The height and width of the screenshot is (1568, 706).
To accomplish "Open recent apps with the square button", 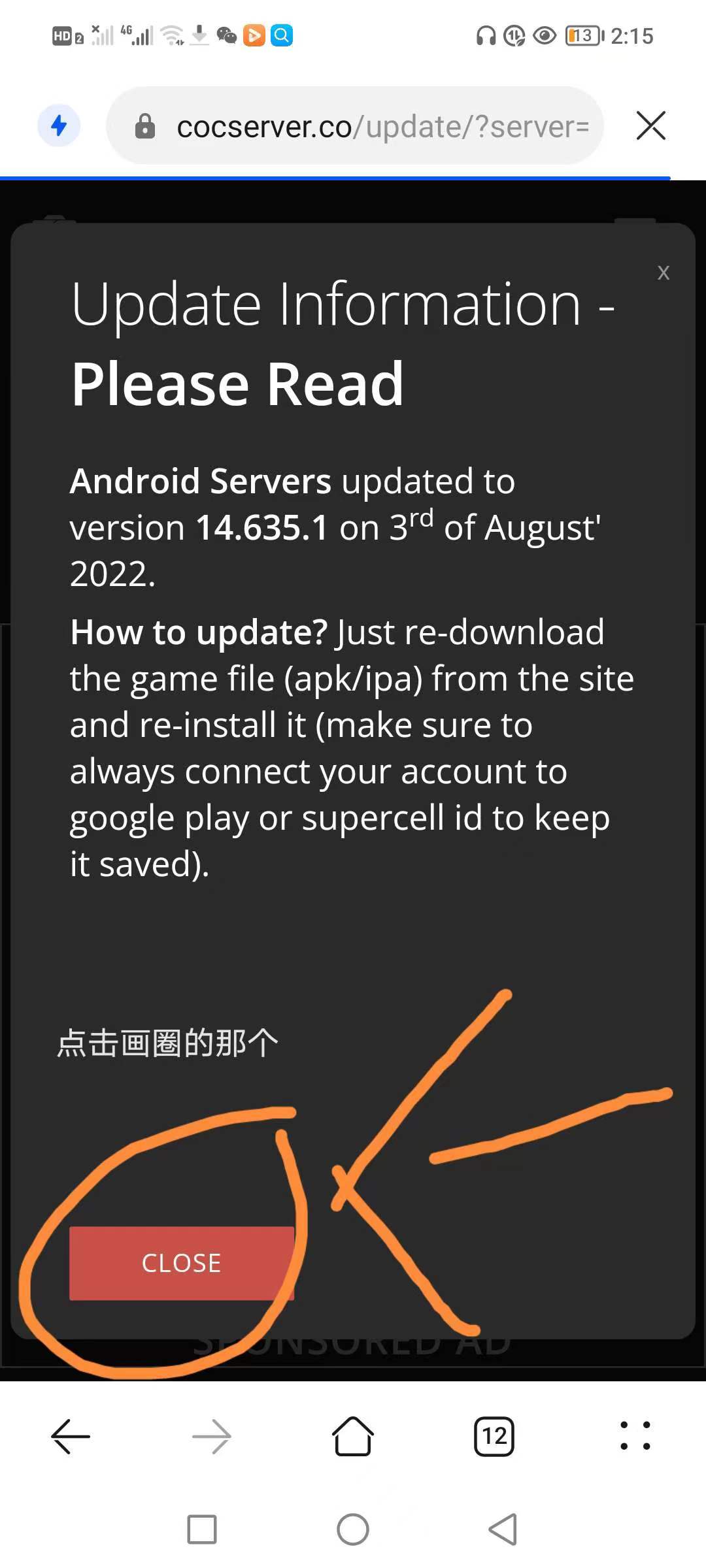I will tap(202, 1529).
